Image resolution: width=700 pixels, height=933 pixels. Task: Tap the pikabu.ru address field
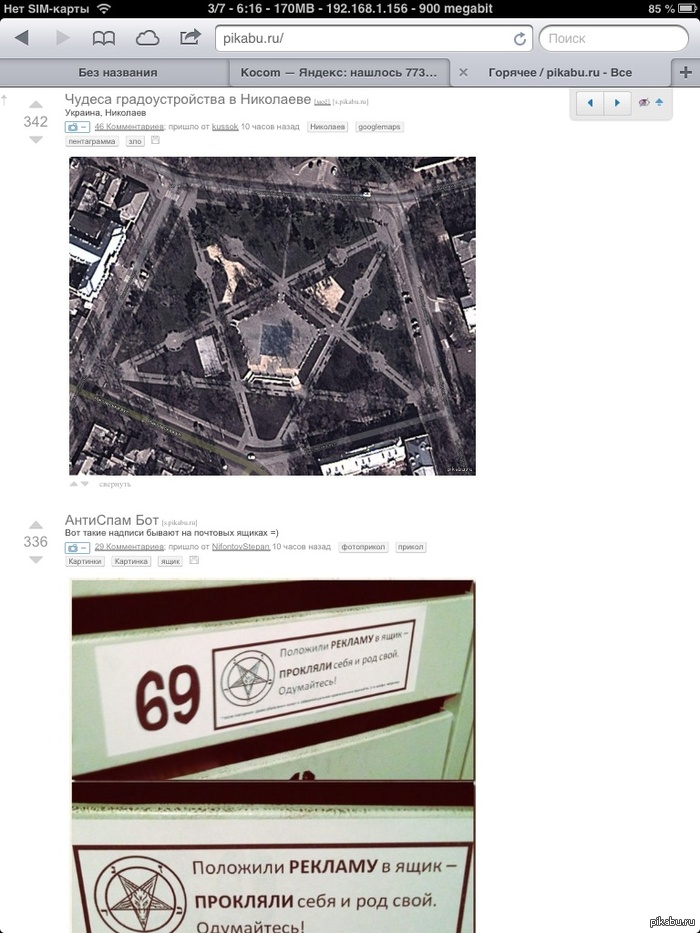coord(360,38)
